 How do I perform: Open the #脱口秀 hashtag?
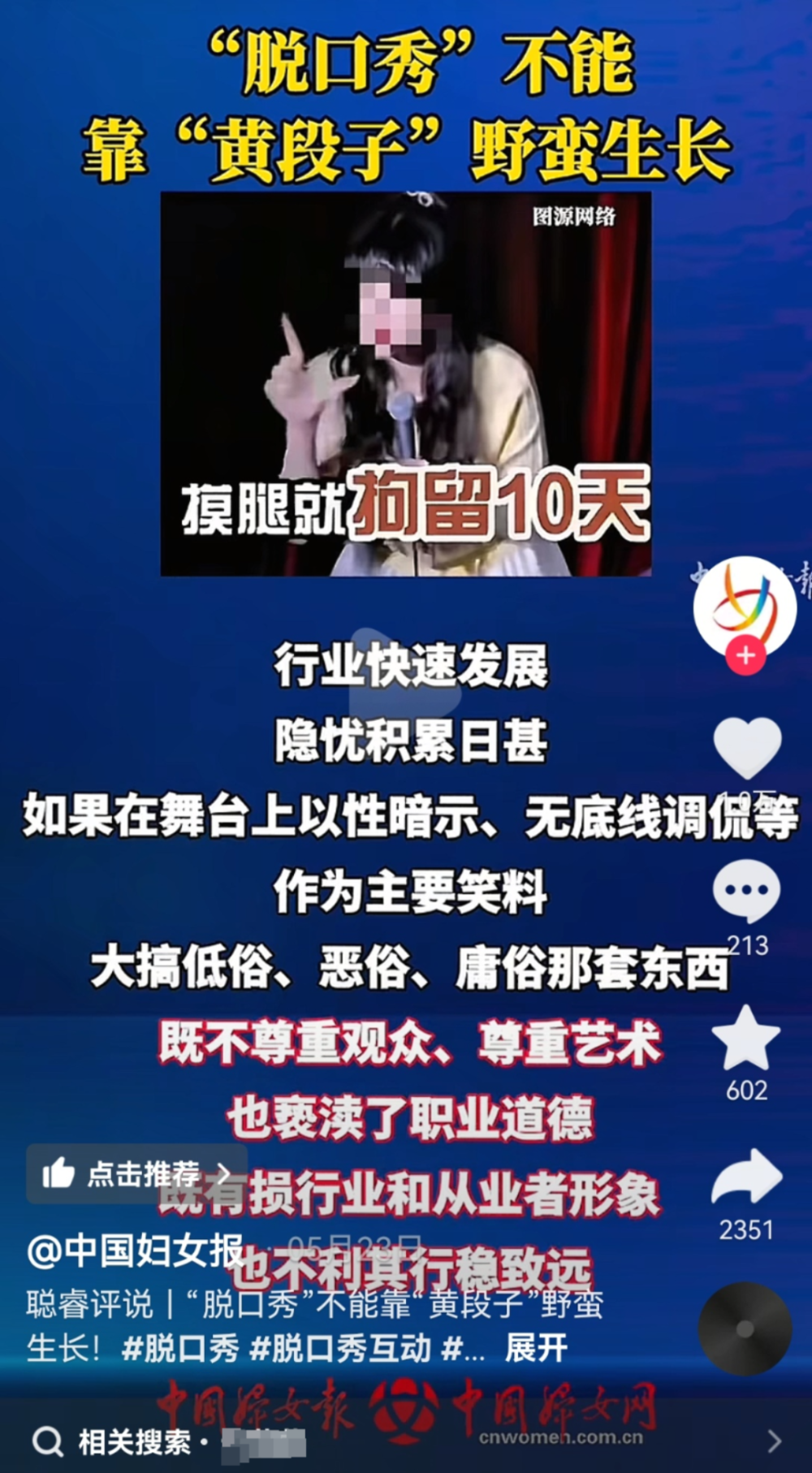click(x=180, y=1349)
